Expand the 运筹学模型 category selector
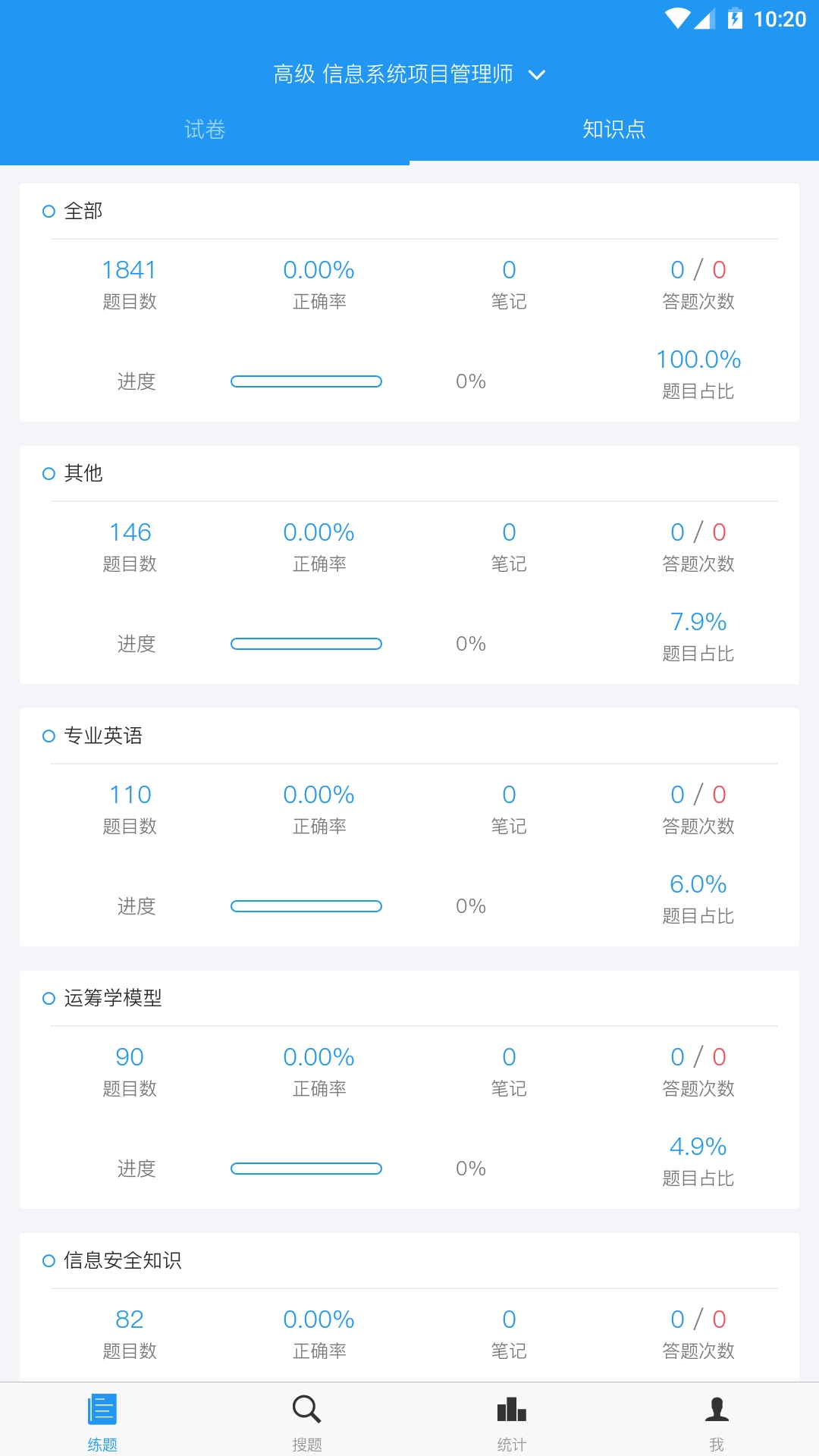The image size is (819, 1456). 49,998
